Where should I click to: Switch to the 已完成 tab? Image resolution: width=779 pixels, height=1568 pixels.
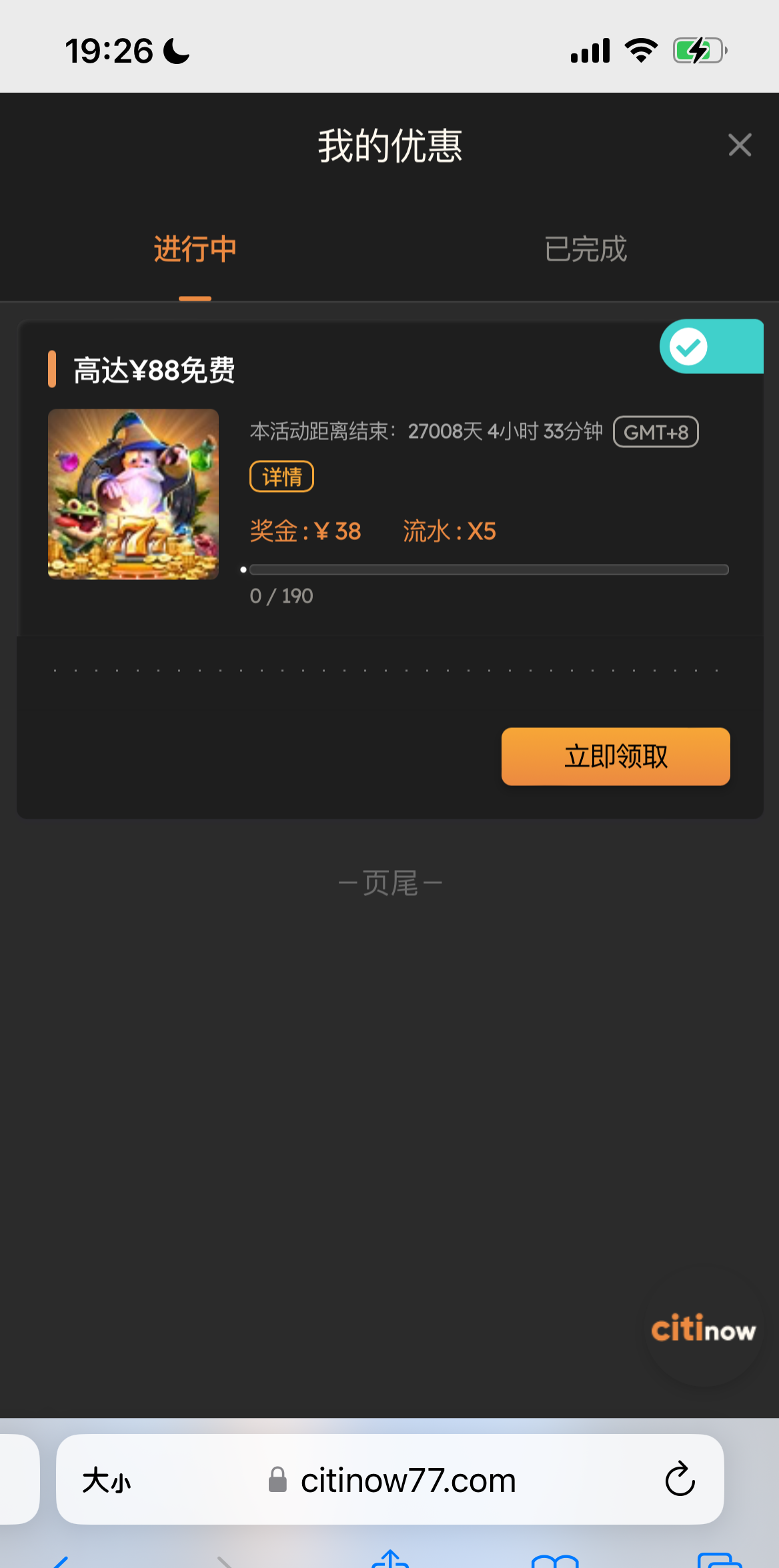coord(585,249)
